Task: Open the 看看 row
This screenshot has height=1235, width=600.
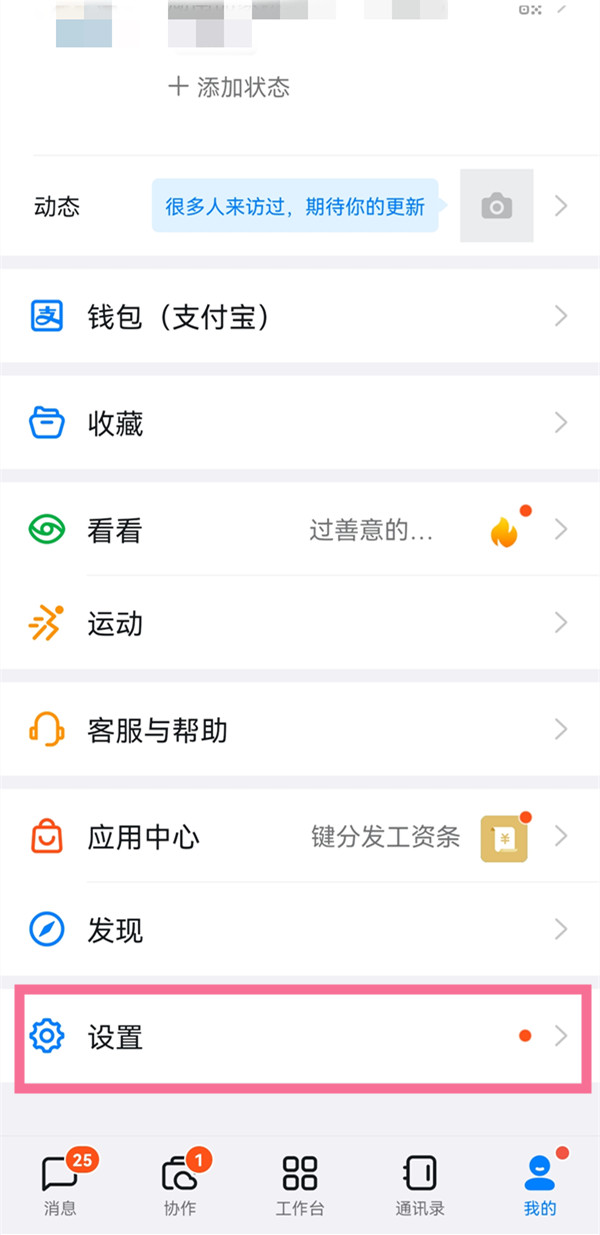Action: pos(300,531)
